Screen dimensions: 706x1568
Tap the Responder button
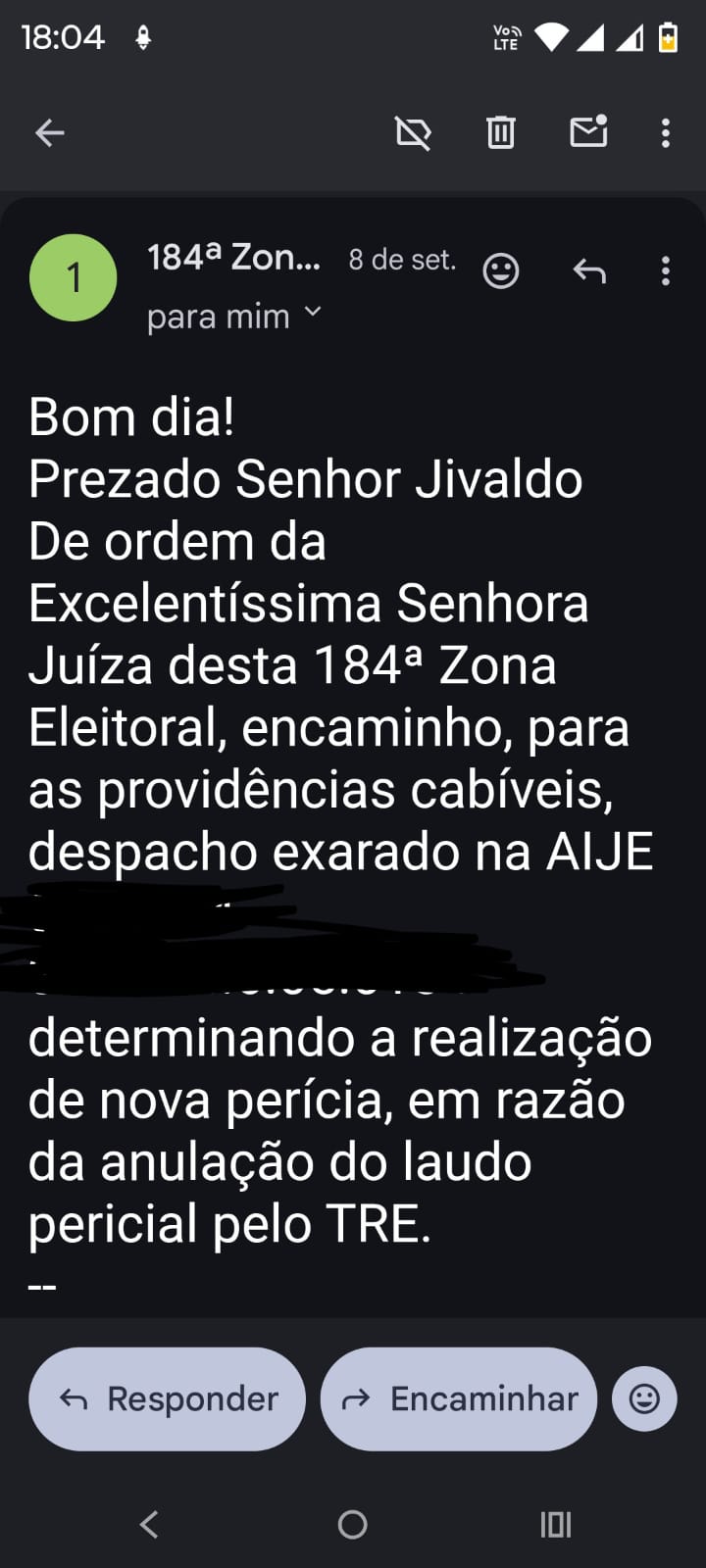point(168,1398)
